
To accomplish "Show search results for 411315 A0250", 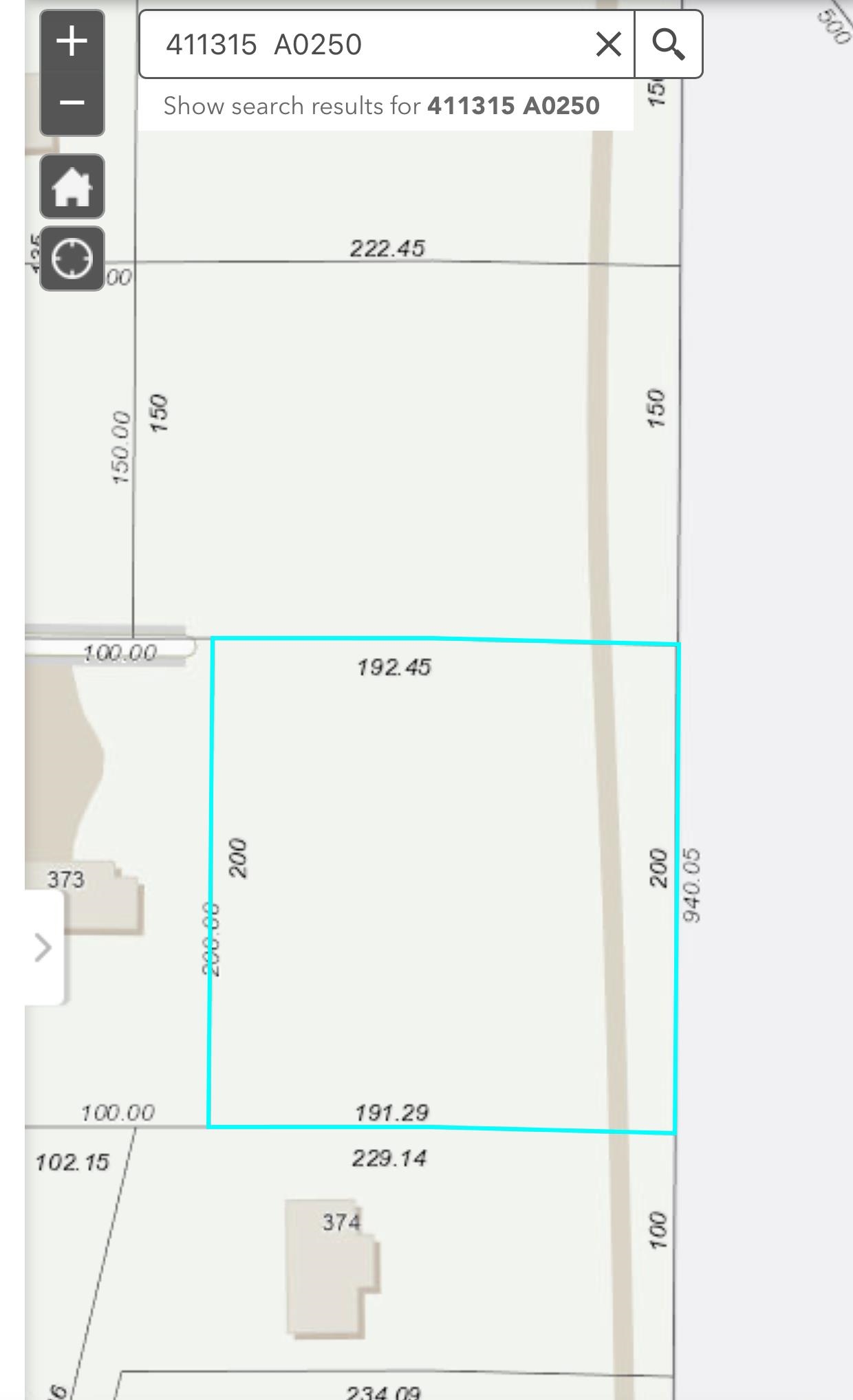I will 382,106.
